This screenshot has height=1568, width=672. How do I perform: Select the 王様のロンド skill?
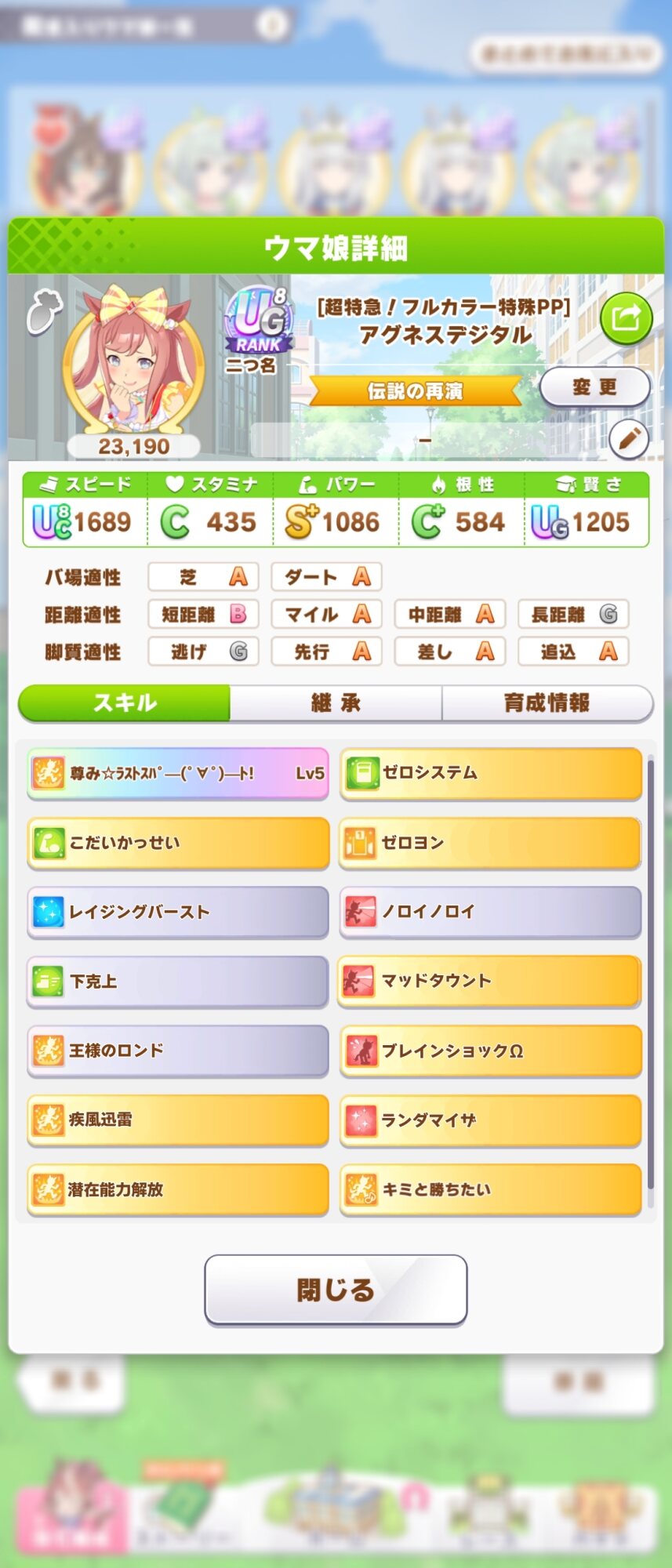tap(178, 1051)
